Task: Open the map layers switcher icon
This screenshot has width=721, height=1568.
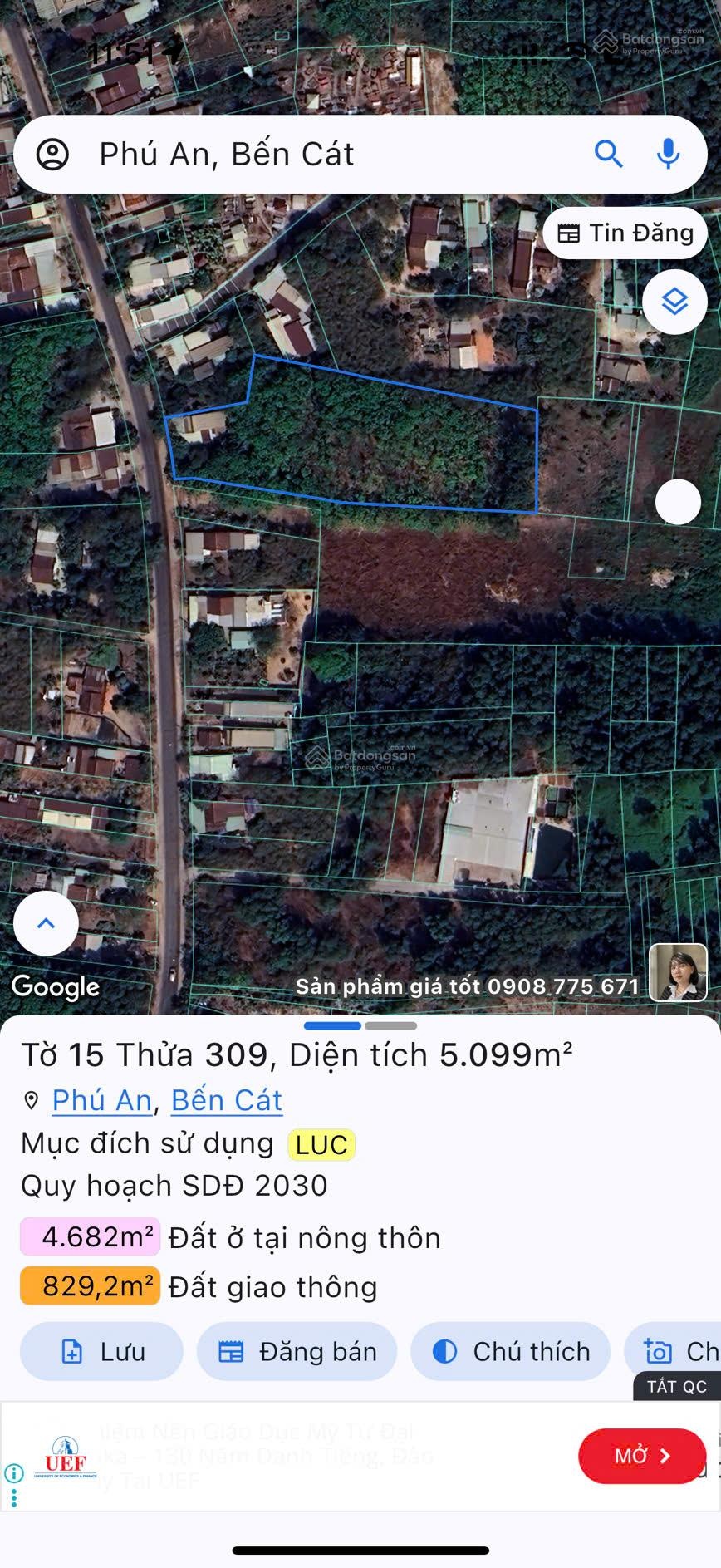Action: coord(674,302)
